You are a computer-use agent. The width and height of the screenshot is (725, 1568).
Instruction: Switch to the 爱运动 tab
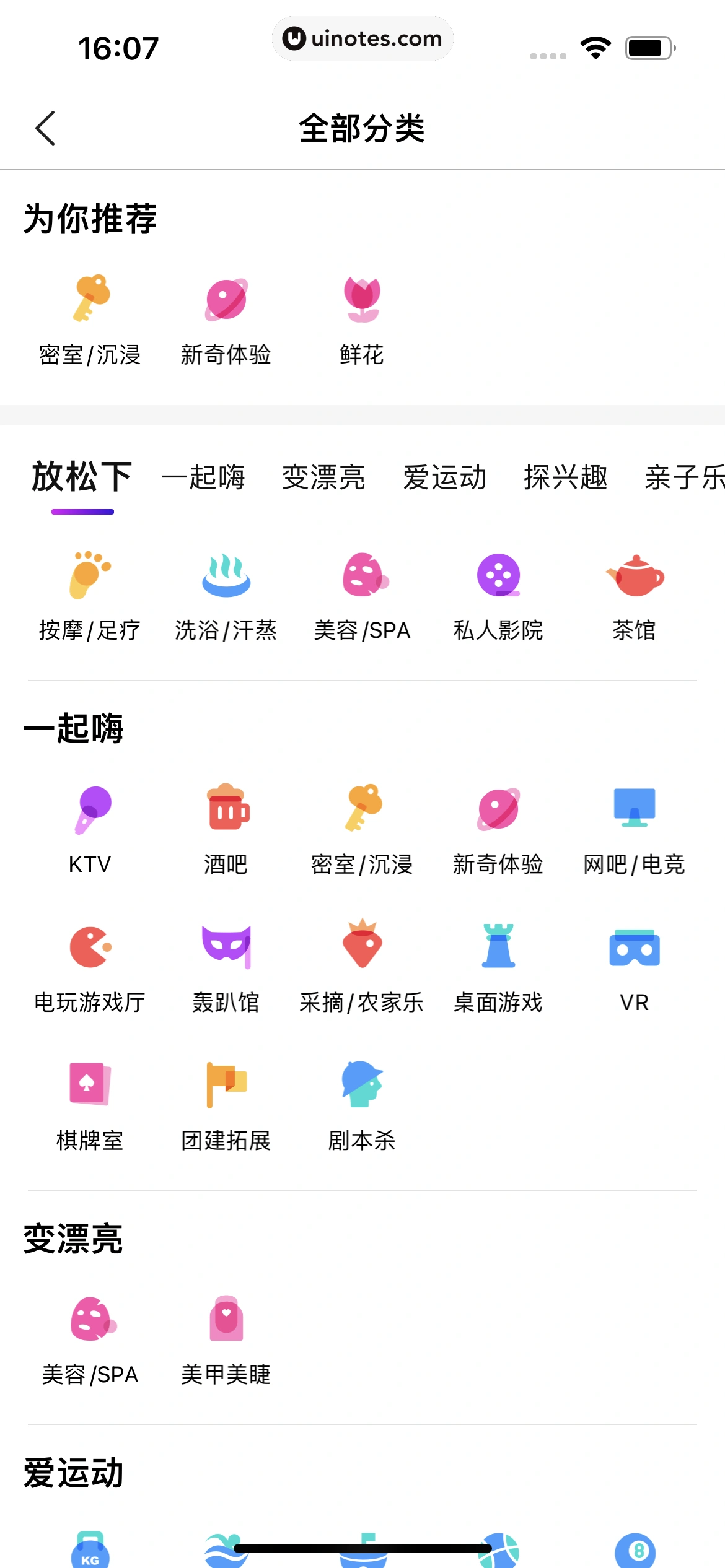[444, 477]
